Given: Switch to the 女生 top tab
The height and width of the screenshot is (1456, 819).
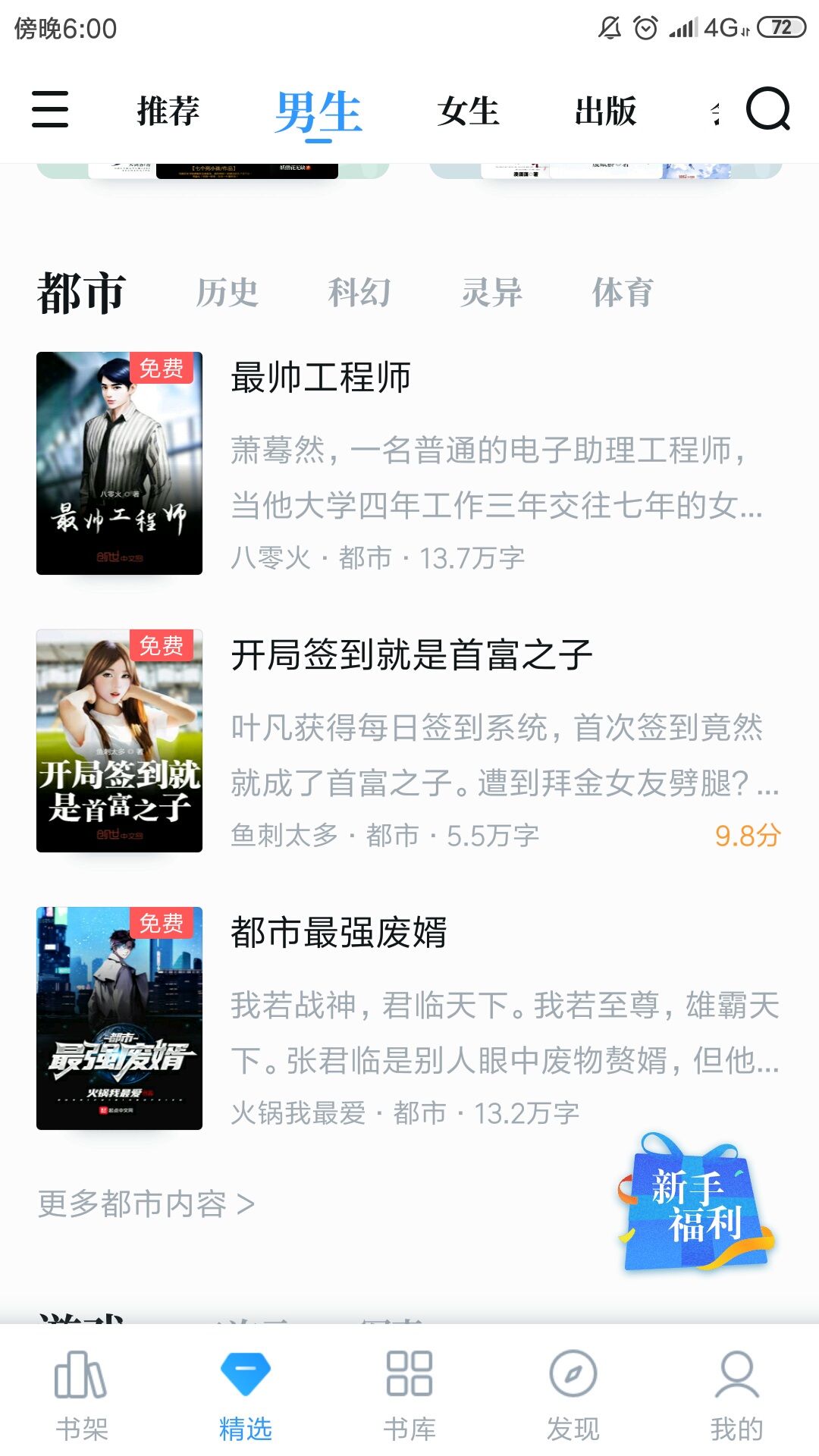Looking at the screenshot, I should [x=469, y=111].
